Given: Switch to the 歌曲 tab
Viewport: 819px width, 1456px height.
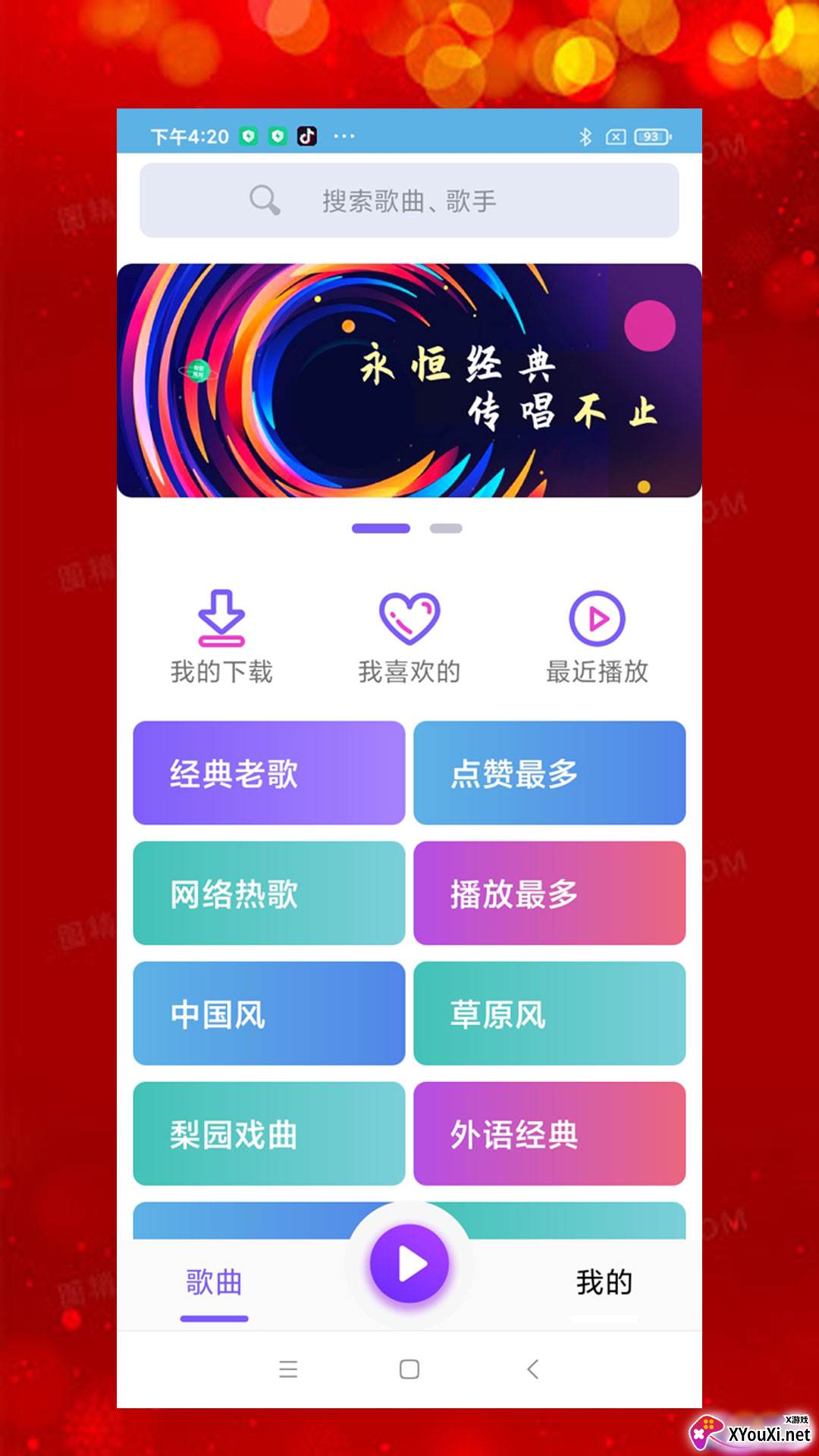Looking at the screenshot, I should tap(214, 1283).
